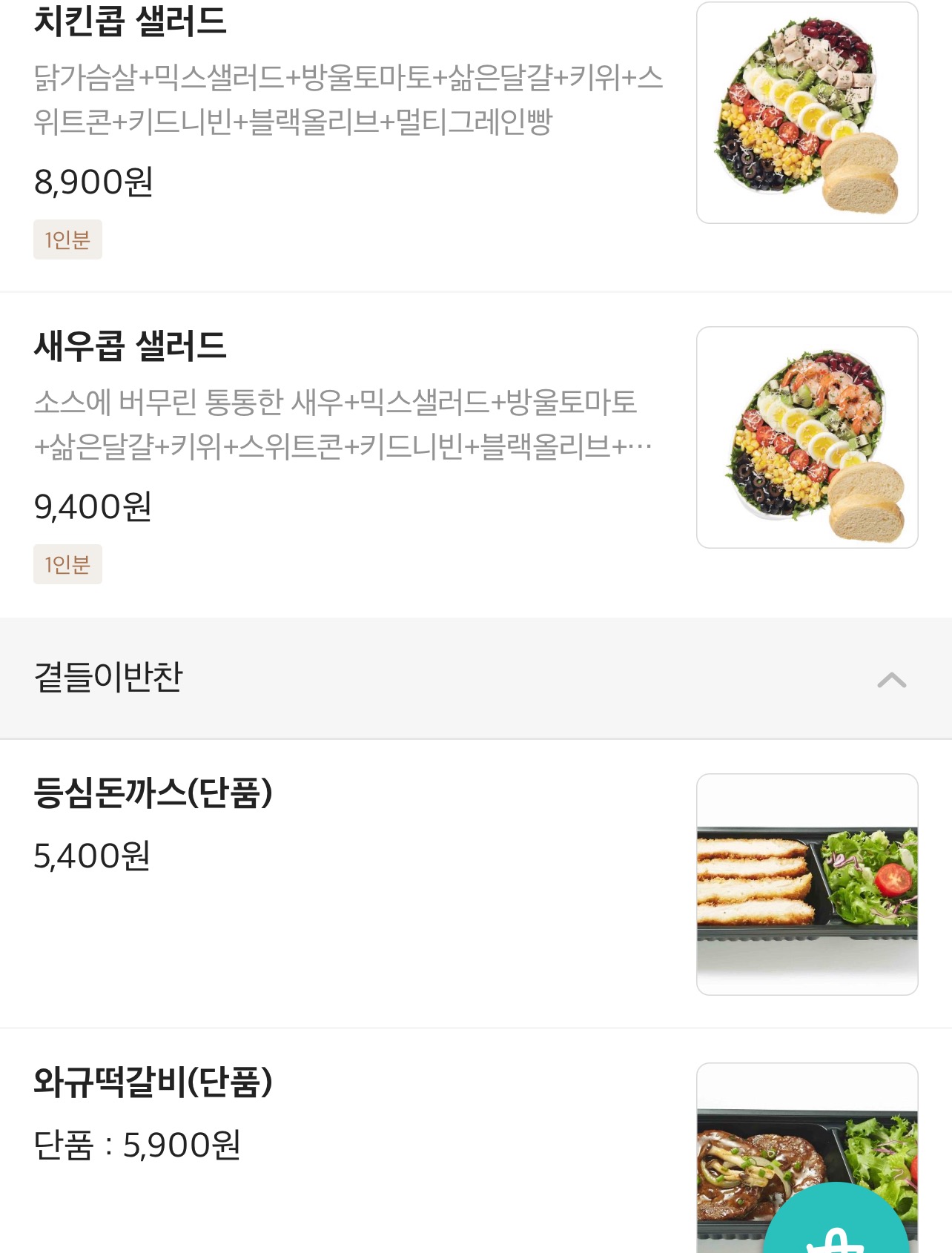Collapse the 곁들이반찬 section
The image size is (952, 1253).
891,679
